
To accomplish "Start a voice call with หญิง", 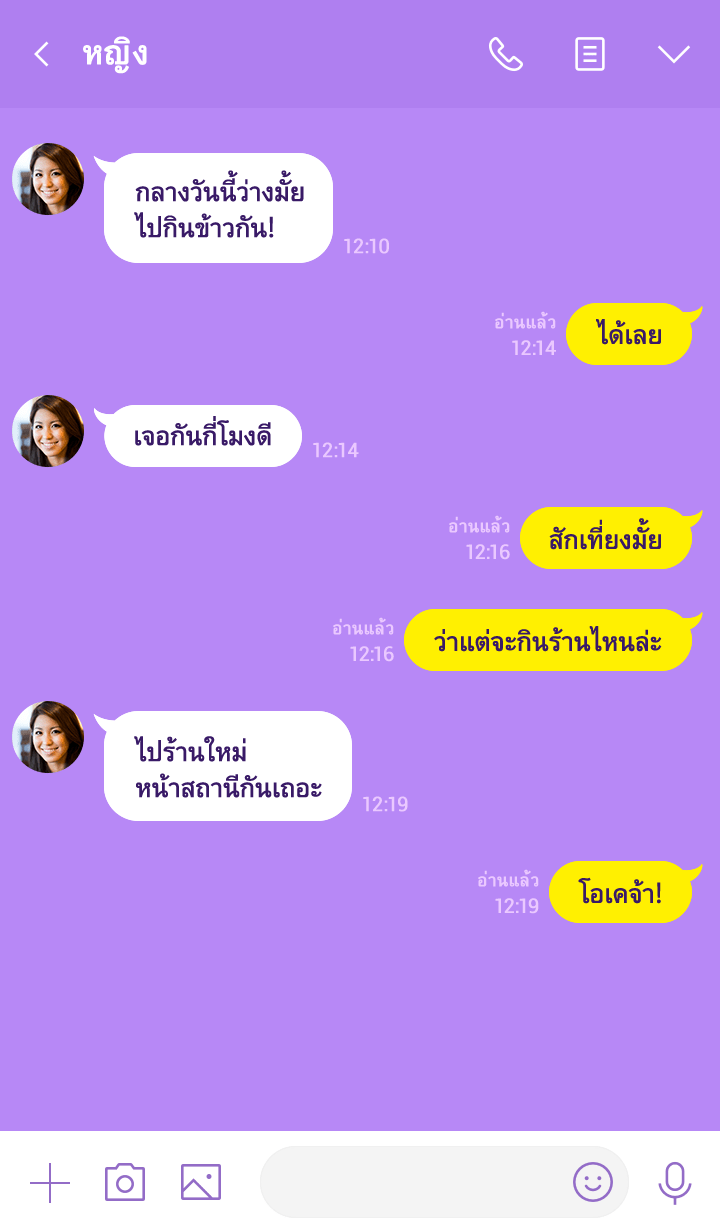I will tap(505, 54).
